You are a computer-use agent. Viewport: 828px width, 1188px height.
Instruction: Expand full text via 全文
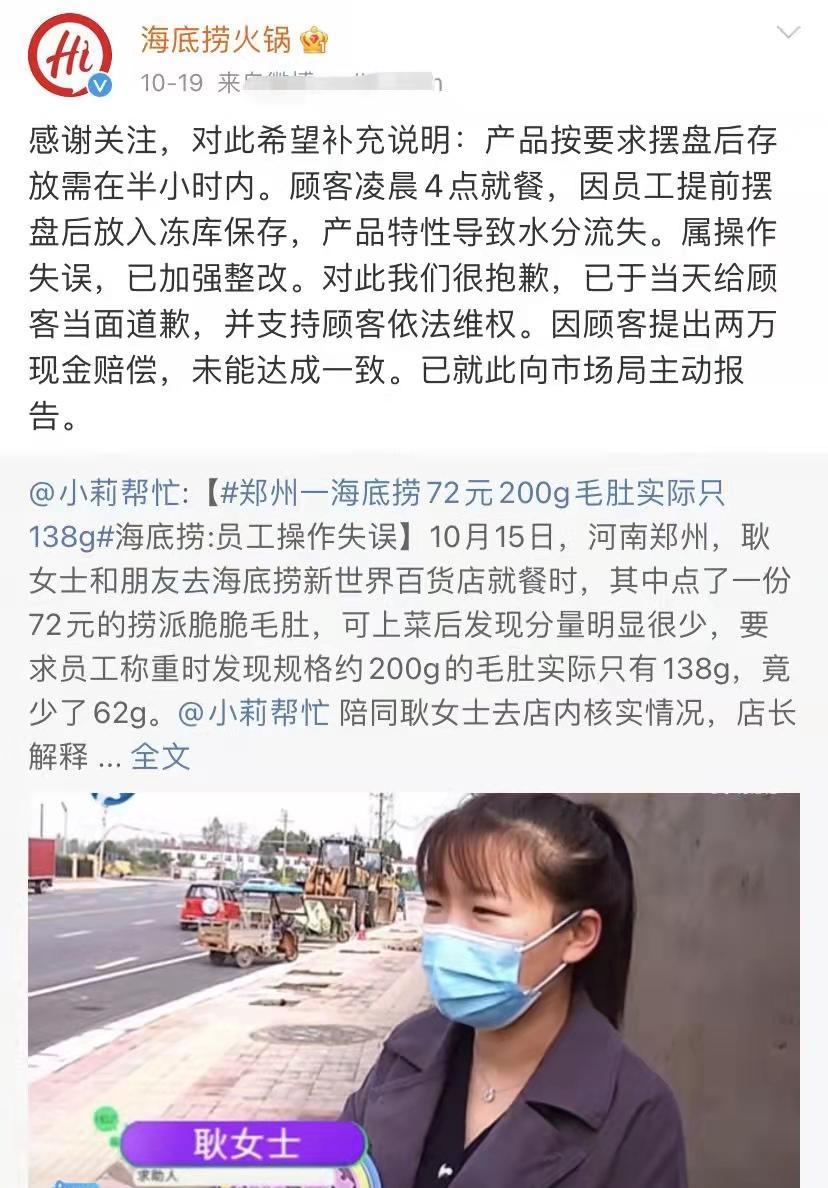(160, 756)
